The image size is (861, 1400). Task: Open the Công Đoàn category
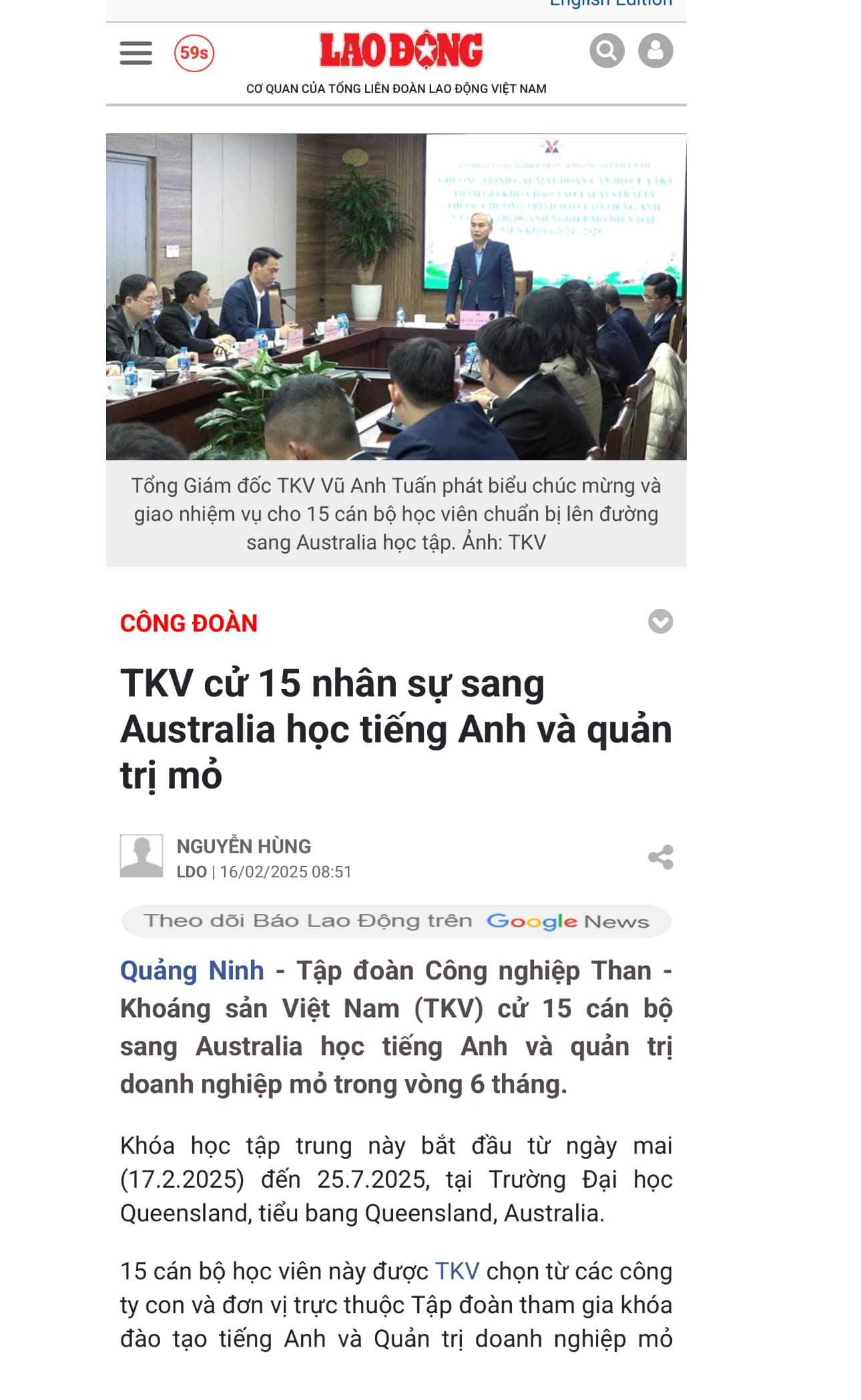click(x=189, y=623)
